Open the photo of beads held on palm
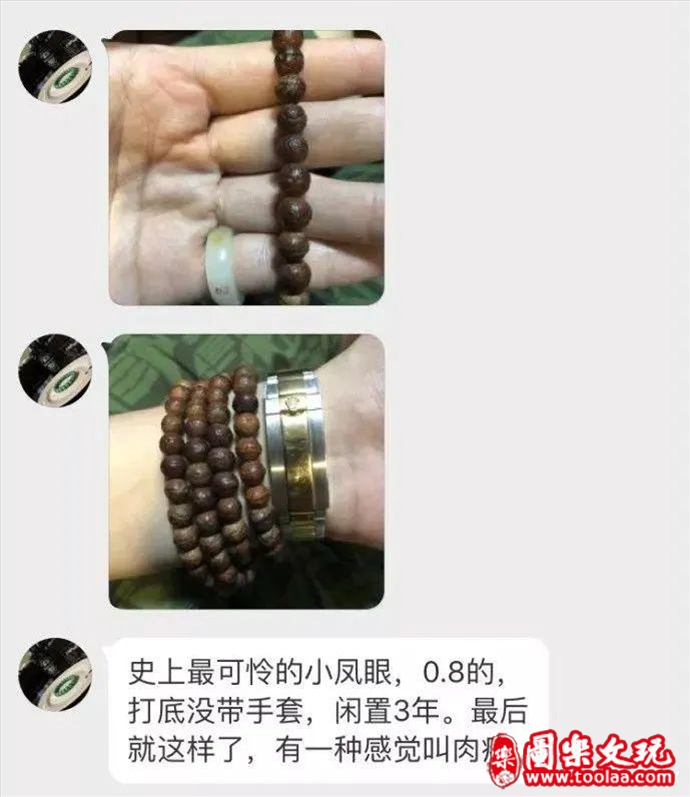 [x=246, y=167]
